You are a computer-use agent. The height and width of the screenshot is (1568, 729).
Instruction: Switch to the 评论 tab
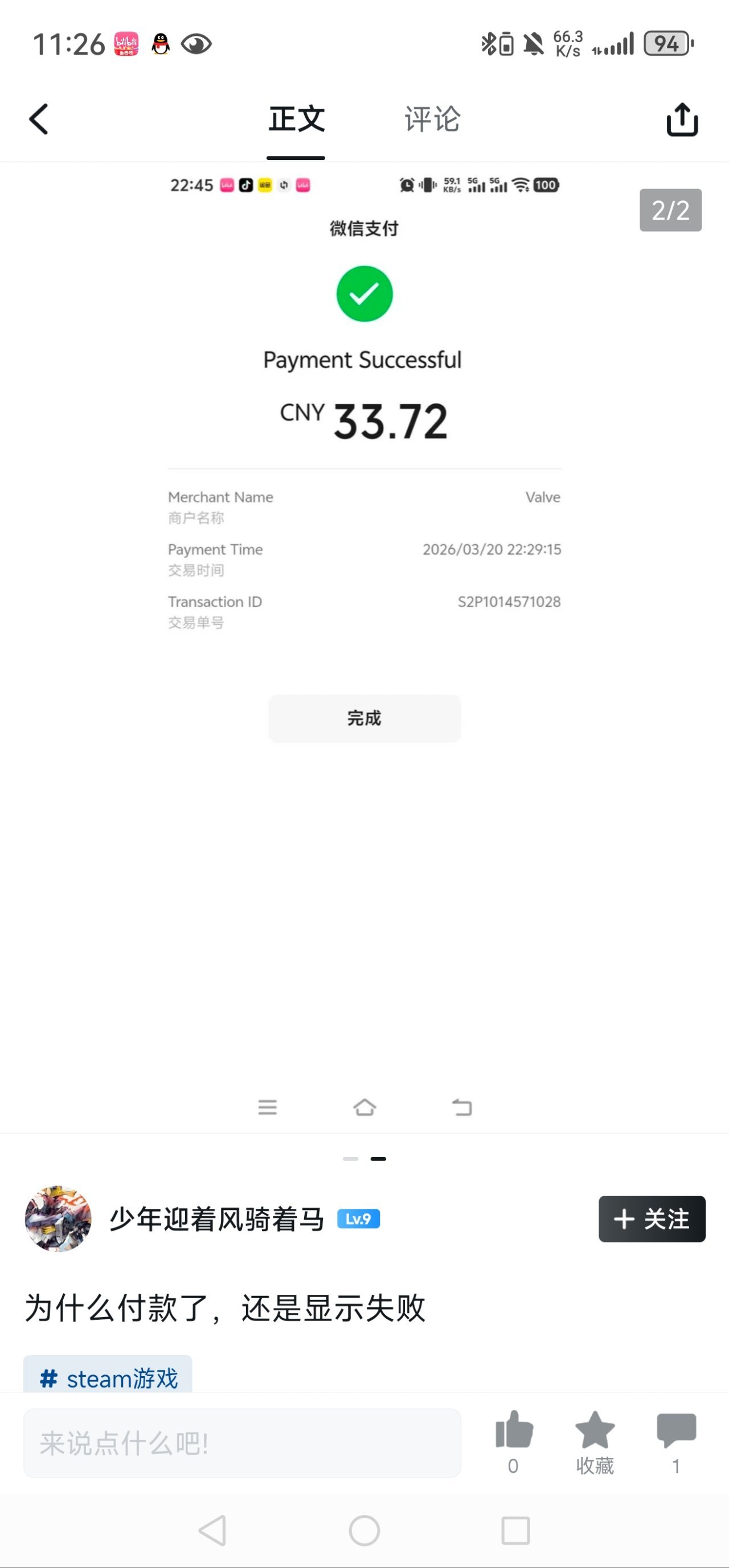[432, 119]
